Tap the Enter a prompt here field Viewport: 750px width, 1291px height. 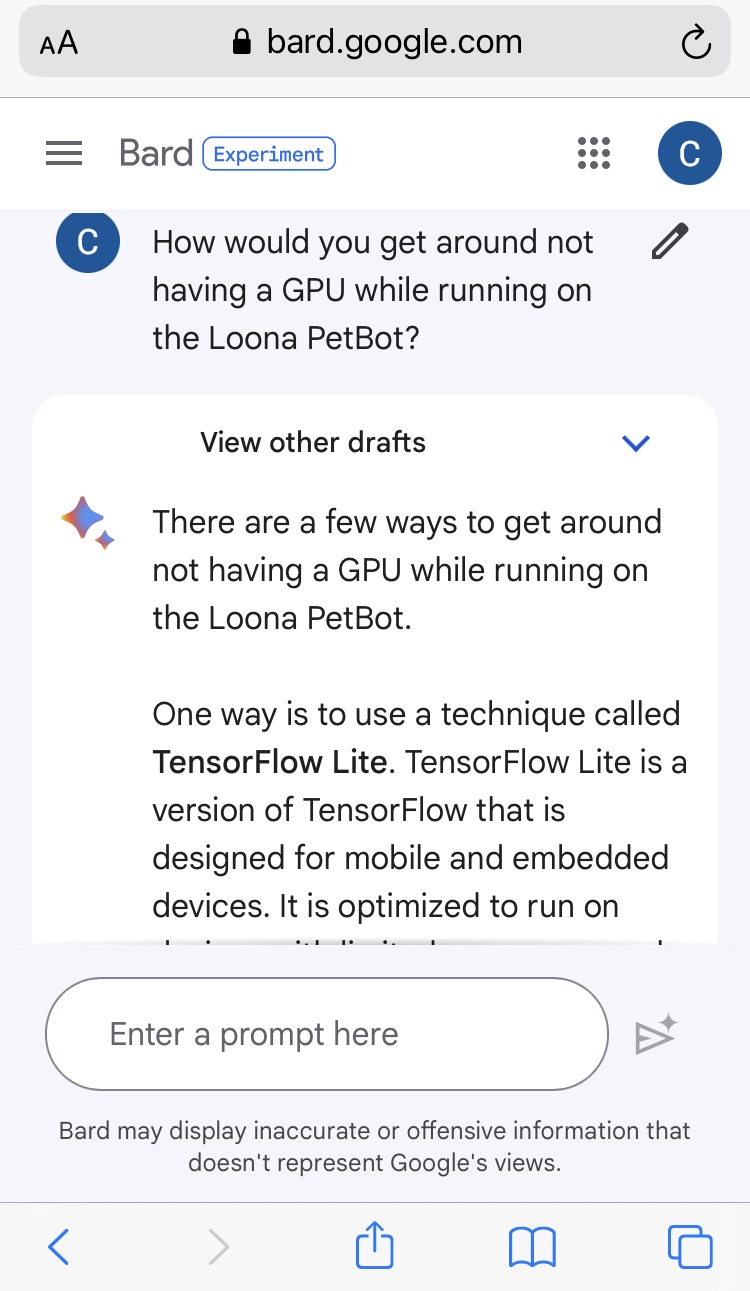click(326, 1034)
